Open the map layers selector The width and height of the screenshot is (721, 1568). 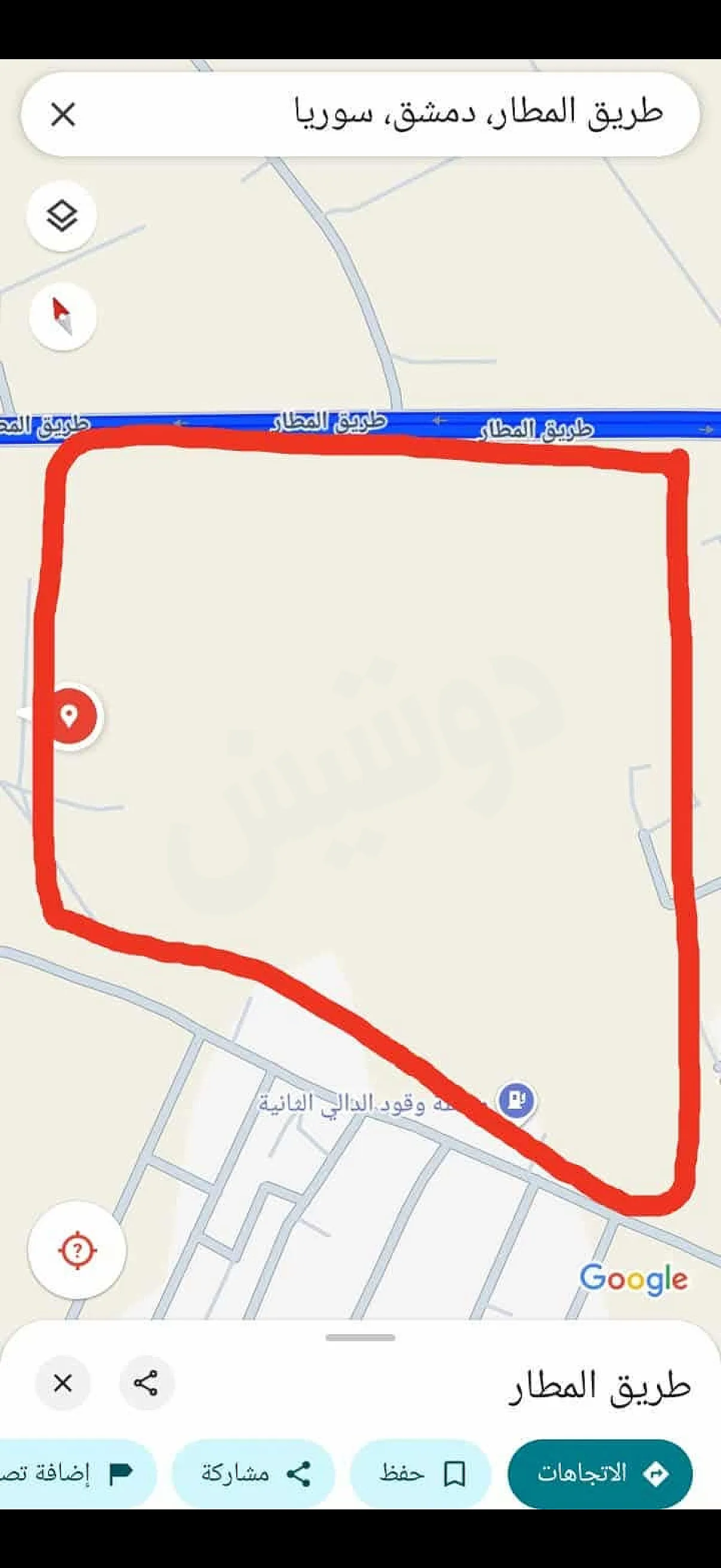pyautogui.click(x=62, y=216)
